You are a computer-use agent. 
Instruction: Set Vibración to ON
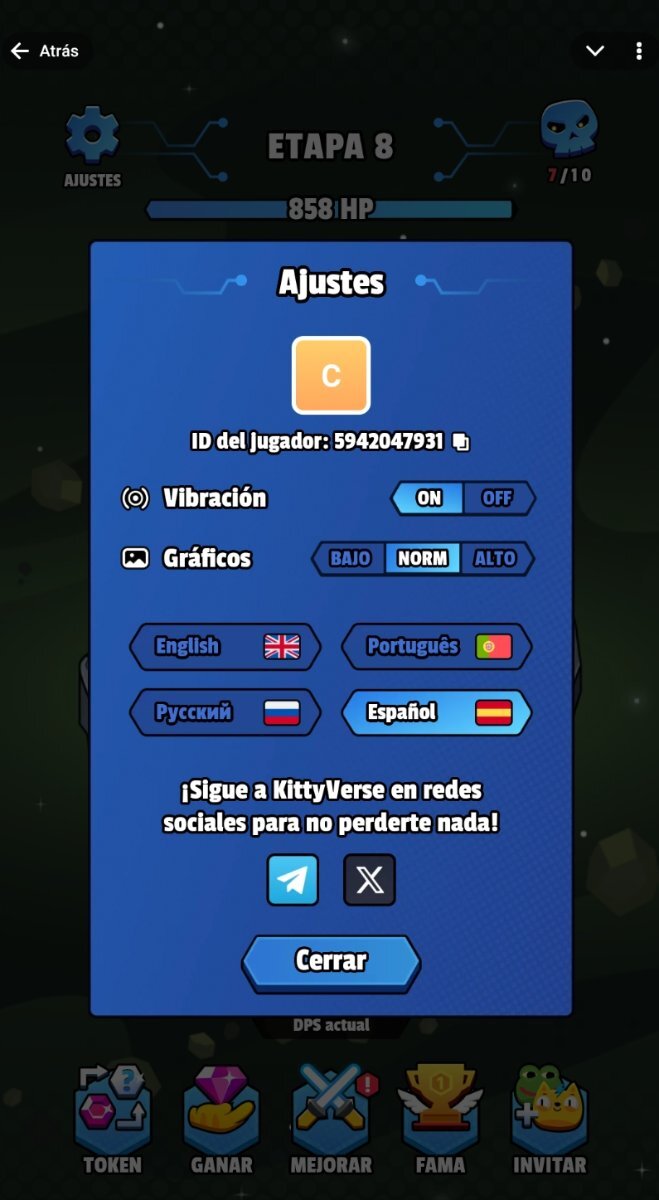tap(428, 498)
